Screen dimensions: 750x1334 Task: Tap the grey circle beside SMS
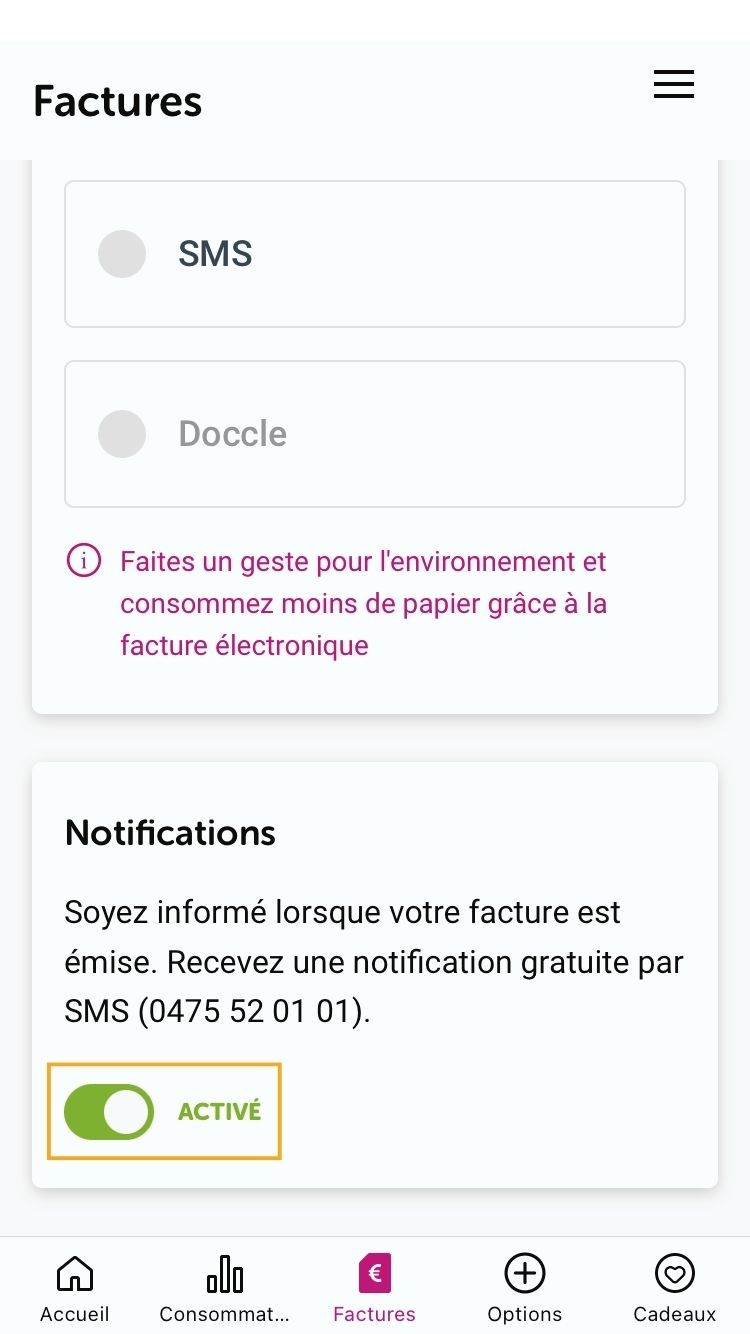tap(121, 253)
